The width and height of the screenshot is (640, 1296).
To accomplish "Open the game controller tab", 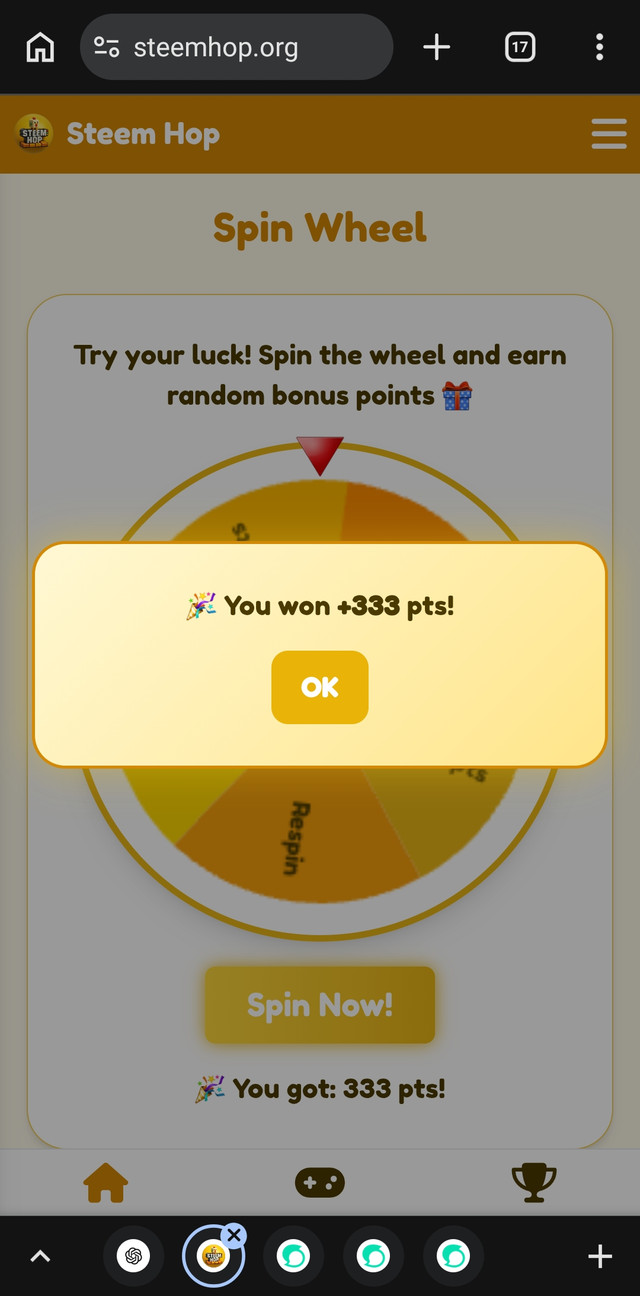I will pyautogui.click(x=320, y=1183).
